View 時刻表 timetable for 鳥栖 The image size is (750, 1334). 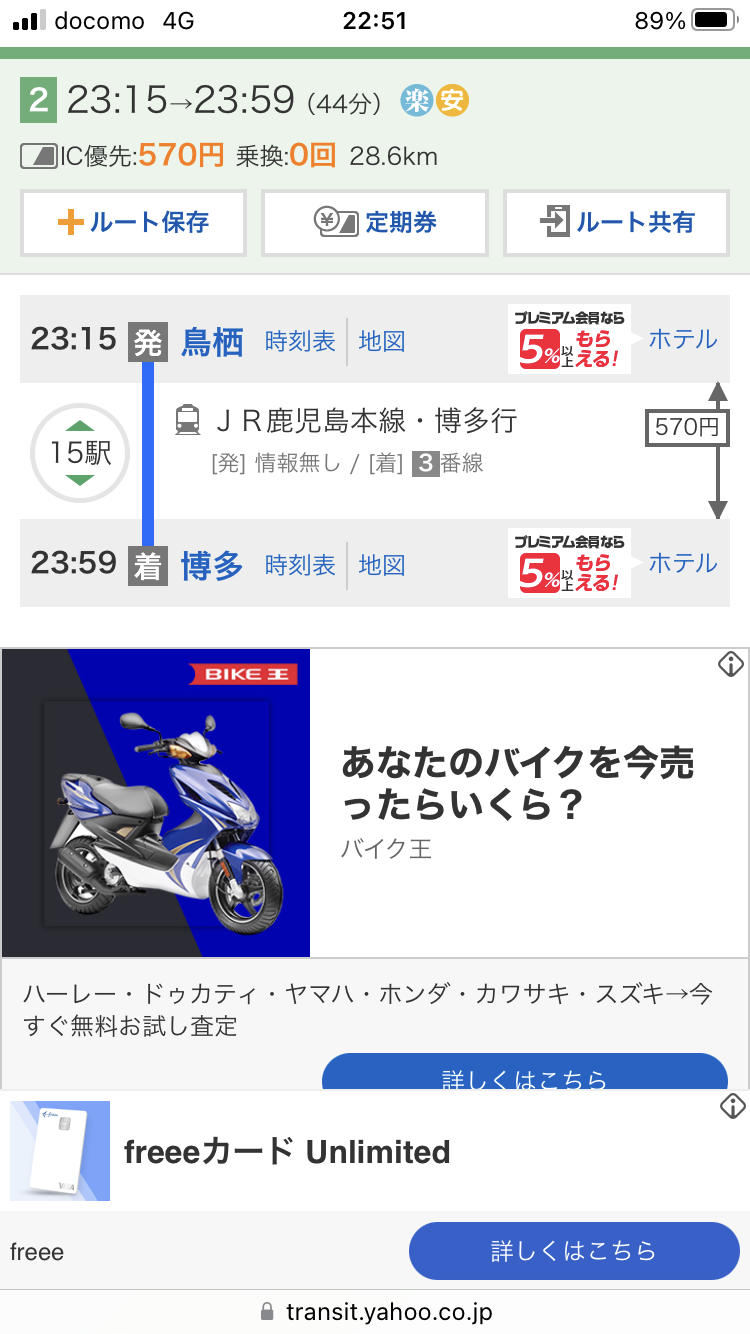click(300, 341)
